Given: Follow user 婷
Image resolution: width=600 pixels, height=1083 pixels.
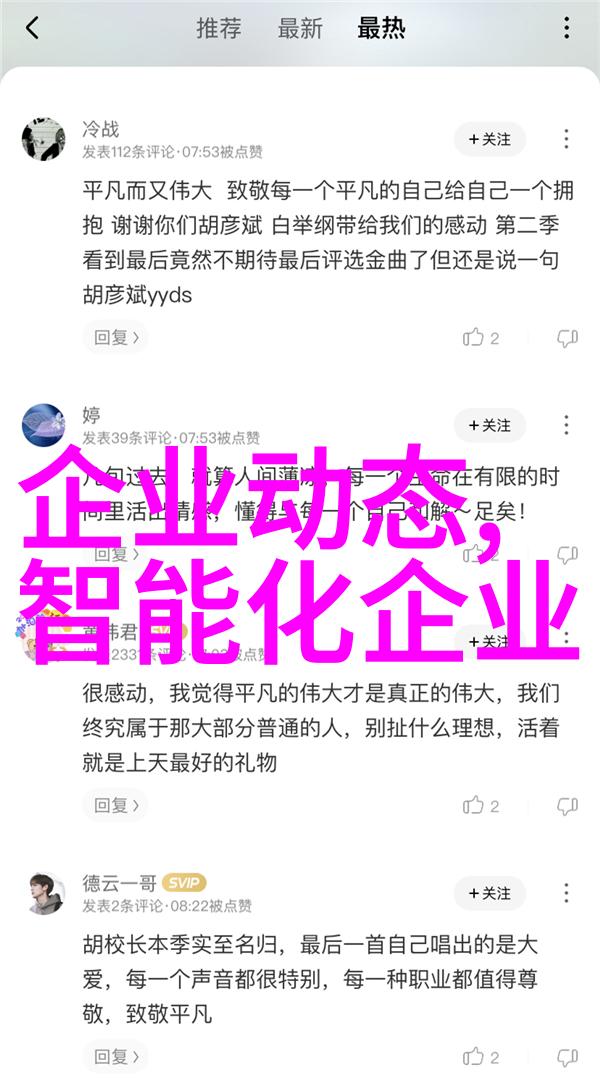Looking at the screenshot, I should [x=489, y=425].
